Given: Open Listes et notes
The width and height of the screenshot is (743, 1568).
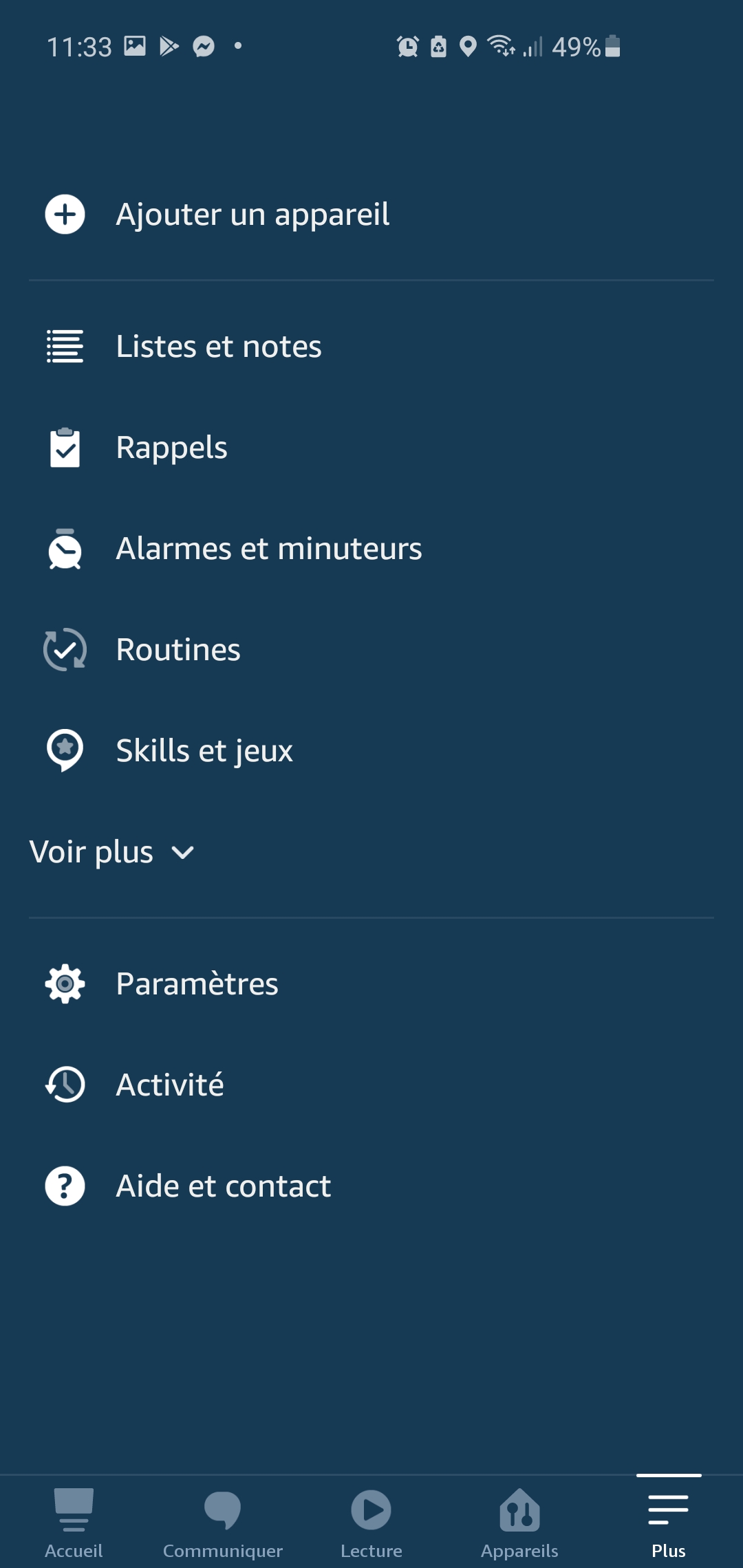Looking at the screenshot, I should click(371, 346).
